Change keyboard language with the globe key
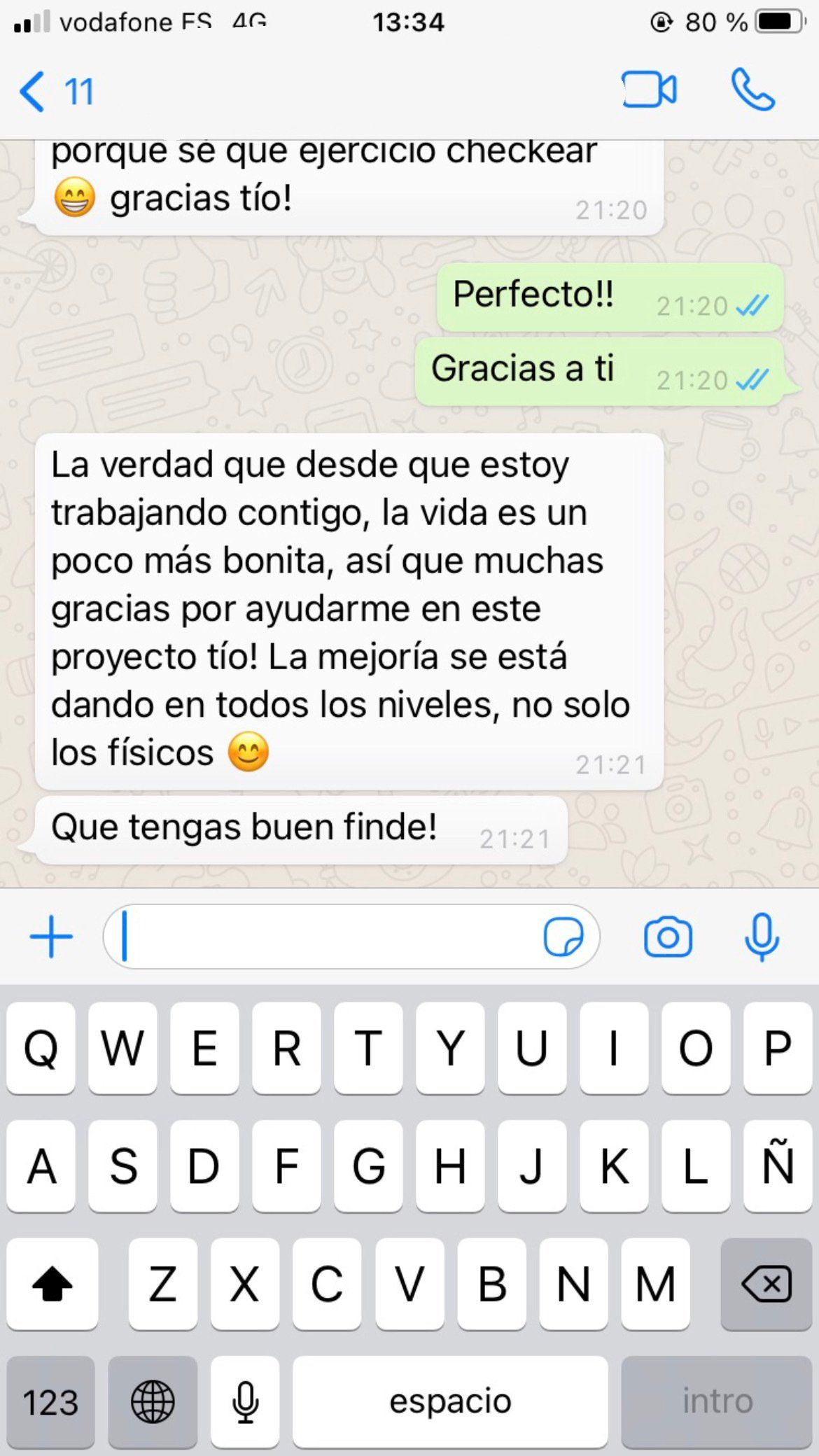 153,1402
